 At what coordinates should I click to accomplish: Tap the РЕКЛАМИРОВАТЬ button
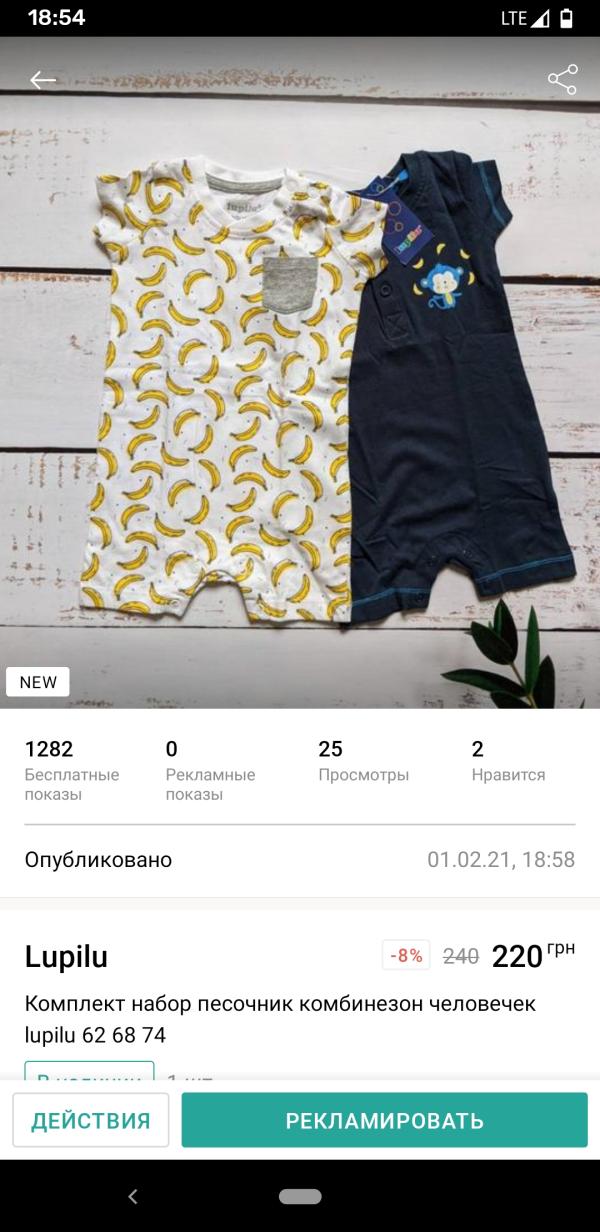coord(384,1120)
